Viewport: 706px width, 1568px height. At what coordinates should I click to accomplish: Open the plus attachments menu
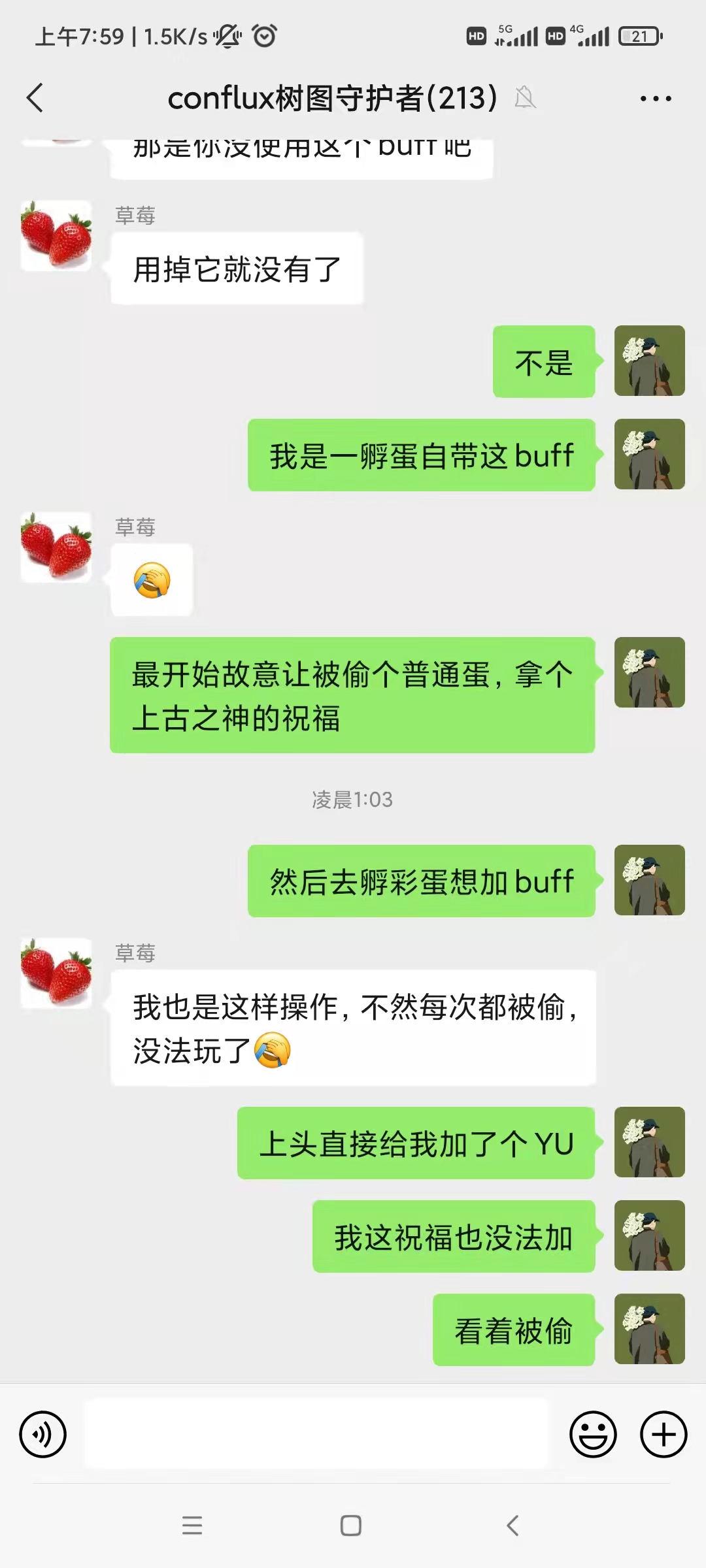tap(664, 1435)
